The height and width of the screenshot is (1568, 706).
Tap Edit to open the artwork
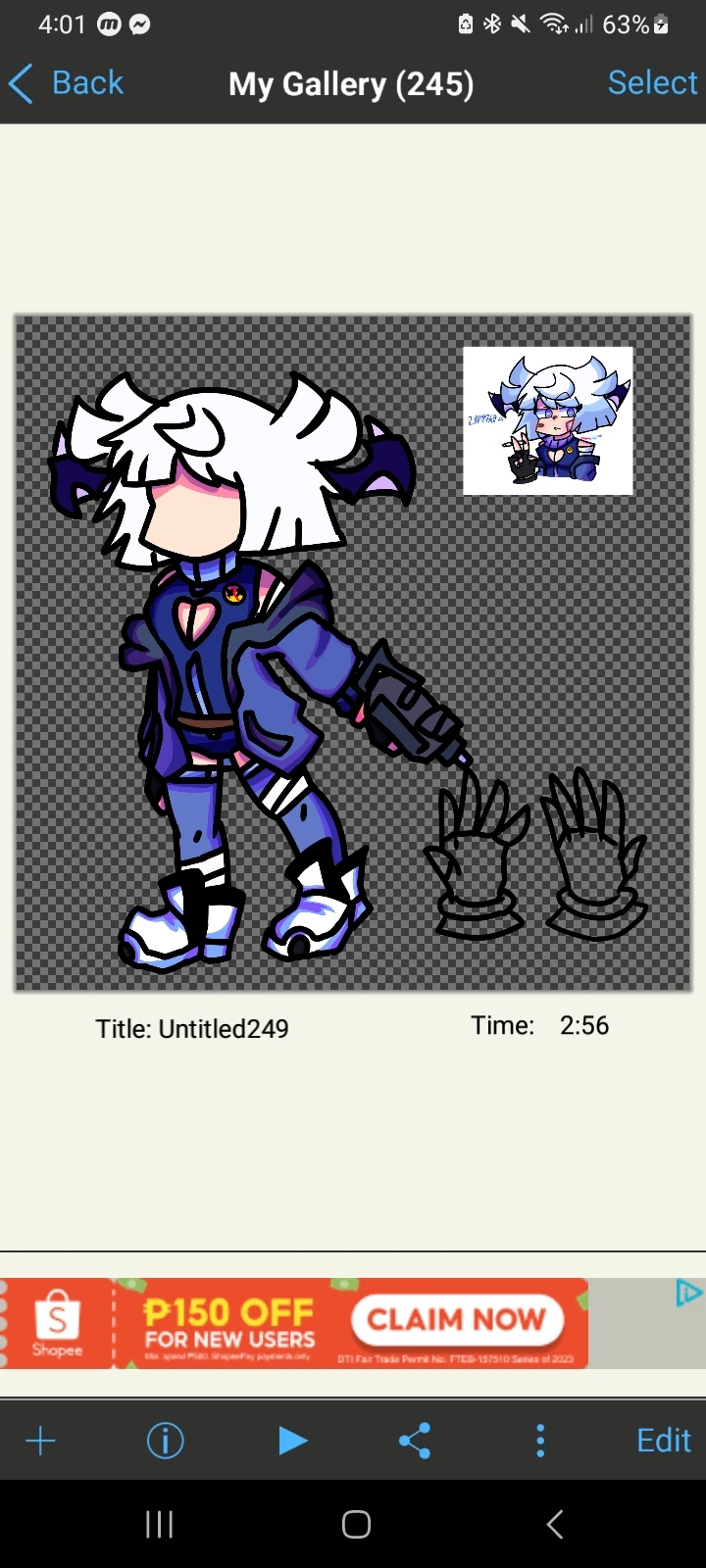(x=663, y=1441)
